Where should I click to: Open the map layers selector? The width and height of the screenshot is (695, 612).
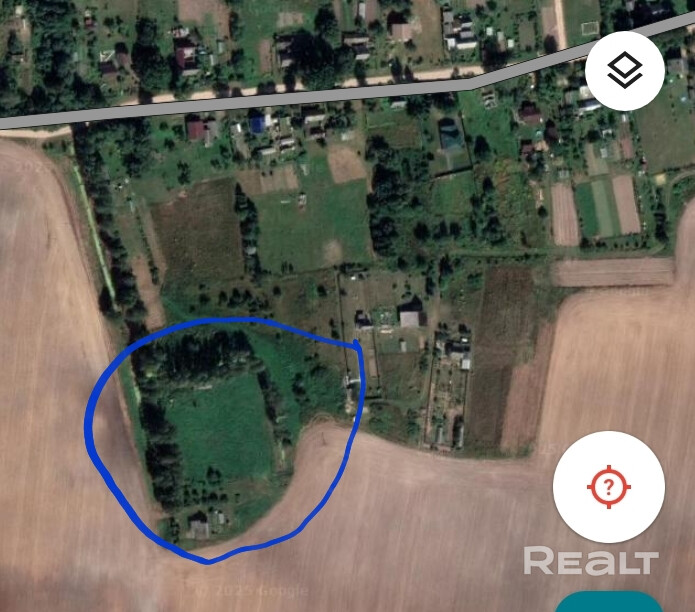coord(625,71)
